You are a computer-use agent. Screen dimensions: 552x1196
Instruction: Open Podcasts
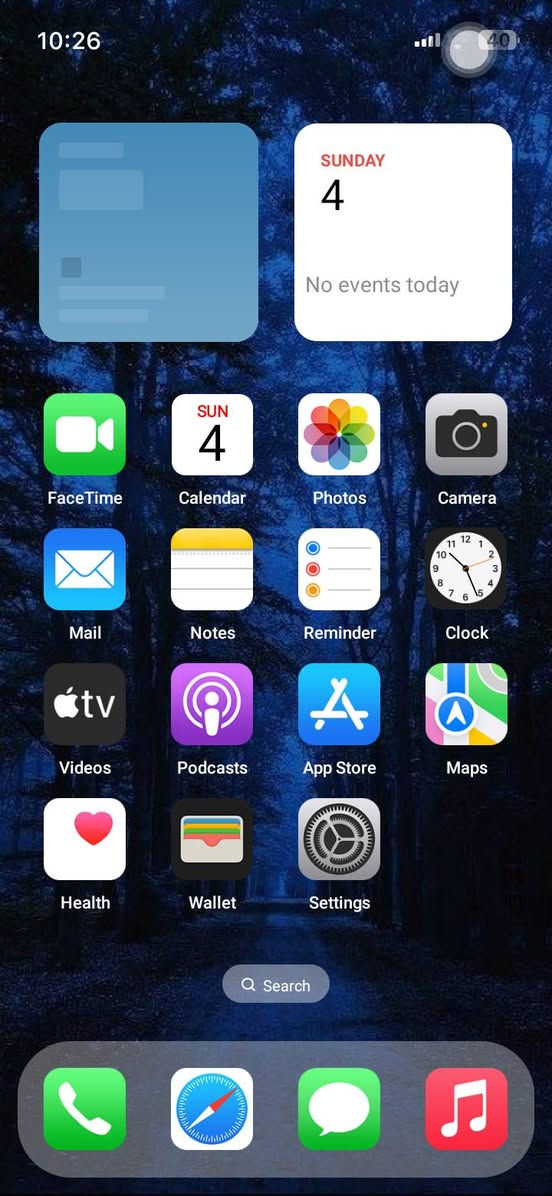212,704
